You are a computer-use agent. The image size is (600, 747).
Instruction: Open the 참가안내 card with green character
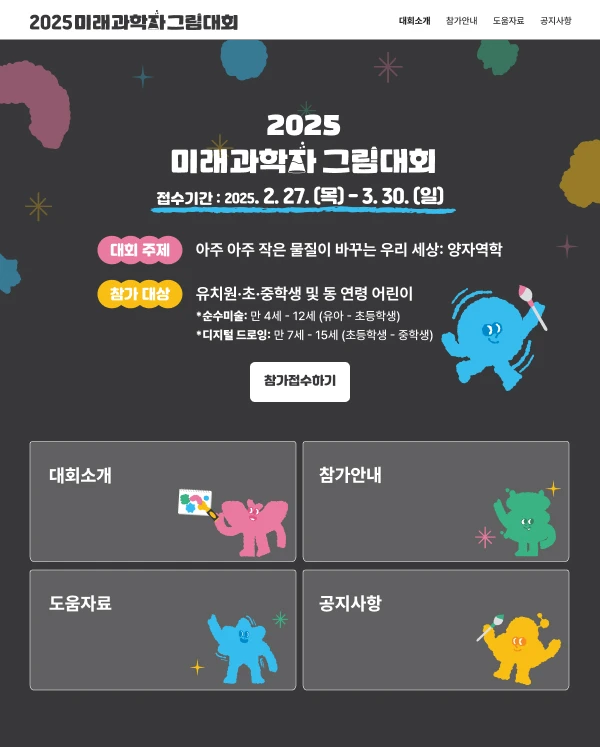[x=435, y=501]
